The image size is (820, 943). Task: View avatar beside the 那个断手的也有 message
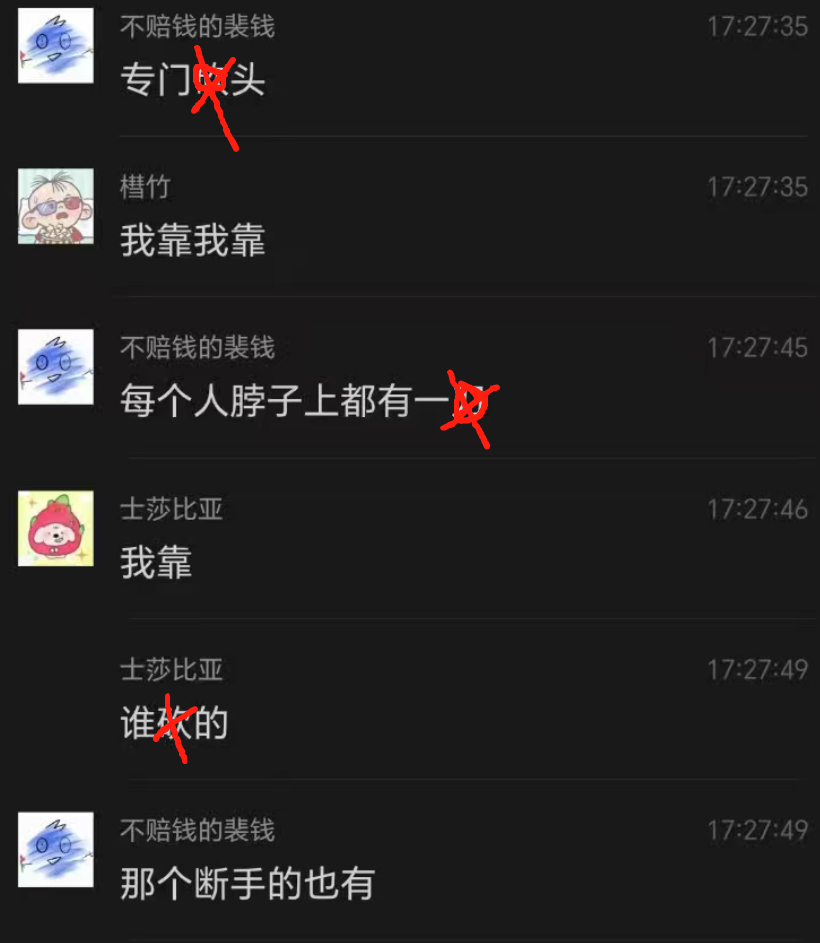pos(56,849)
